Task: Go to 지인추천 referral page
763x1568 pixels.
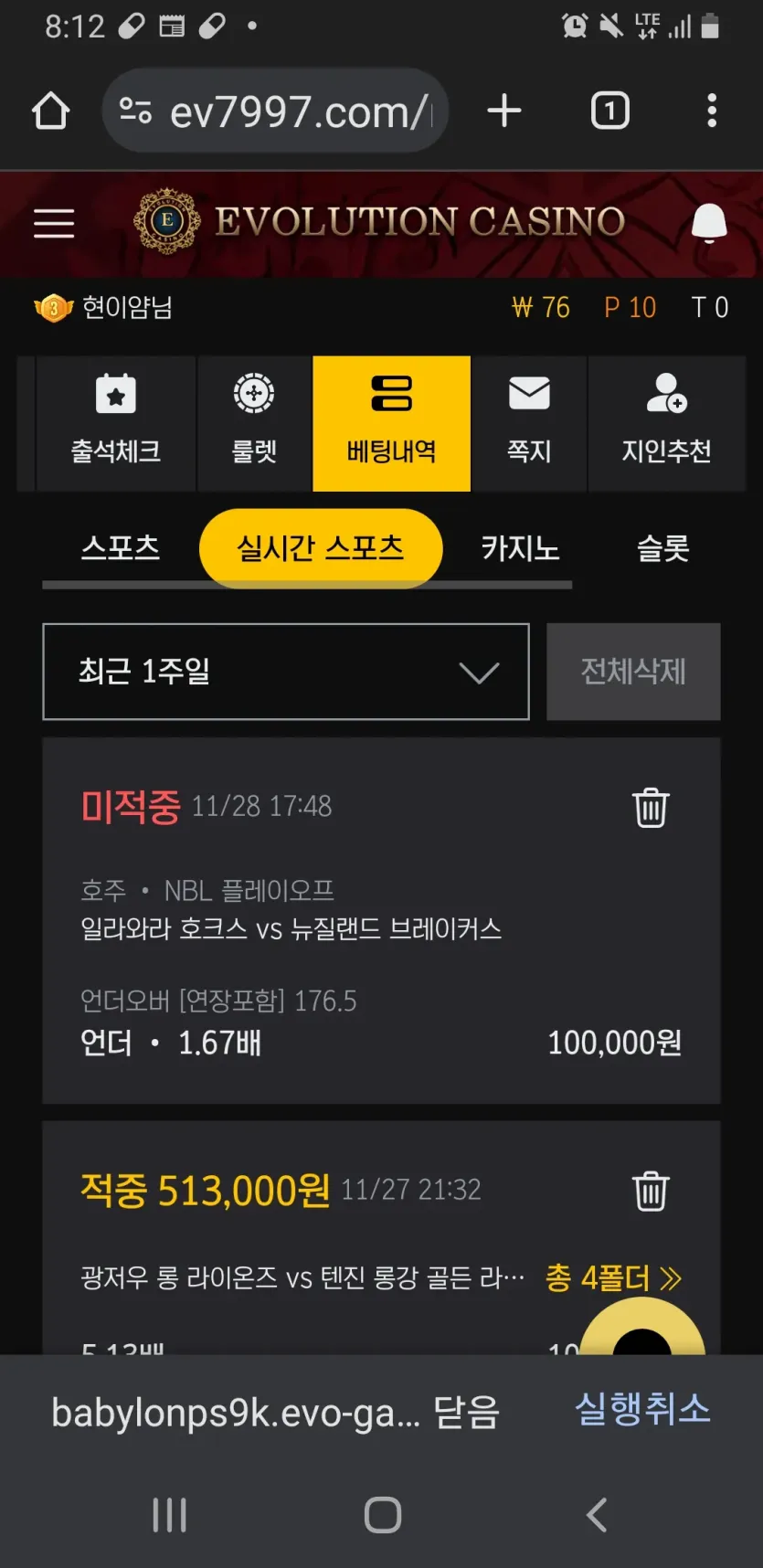Action: click(x=666, y=423)
